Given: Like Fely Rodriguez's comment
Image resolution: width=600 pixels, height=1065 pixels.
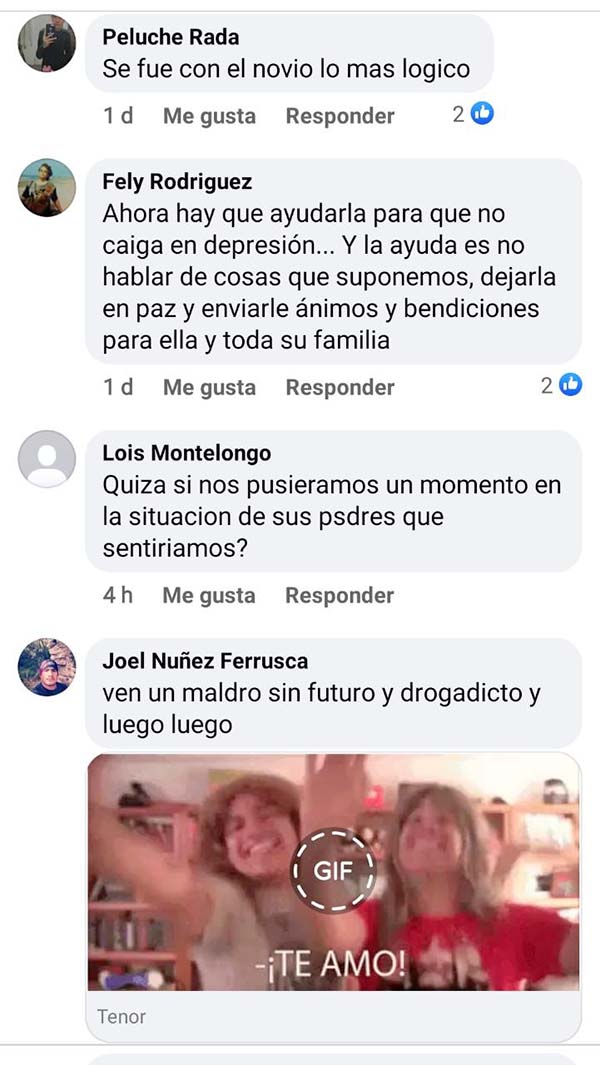Looking at the screenshot, I should (209, 387).
